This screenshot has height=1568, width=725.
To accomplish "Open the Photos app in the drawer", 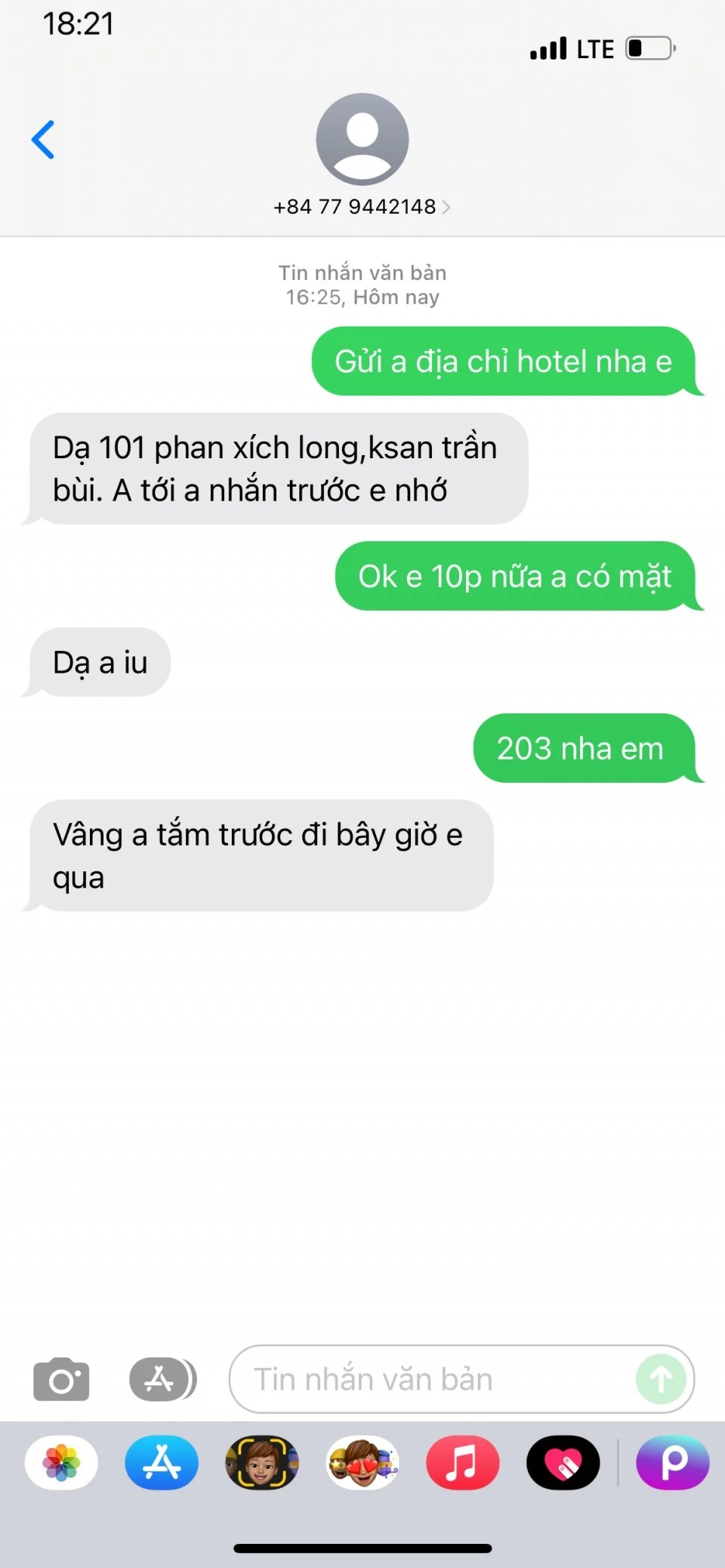I will [x=61, y=1463].
